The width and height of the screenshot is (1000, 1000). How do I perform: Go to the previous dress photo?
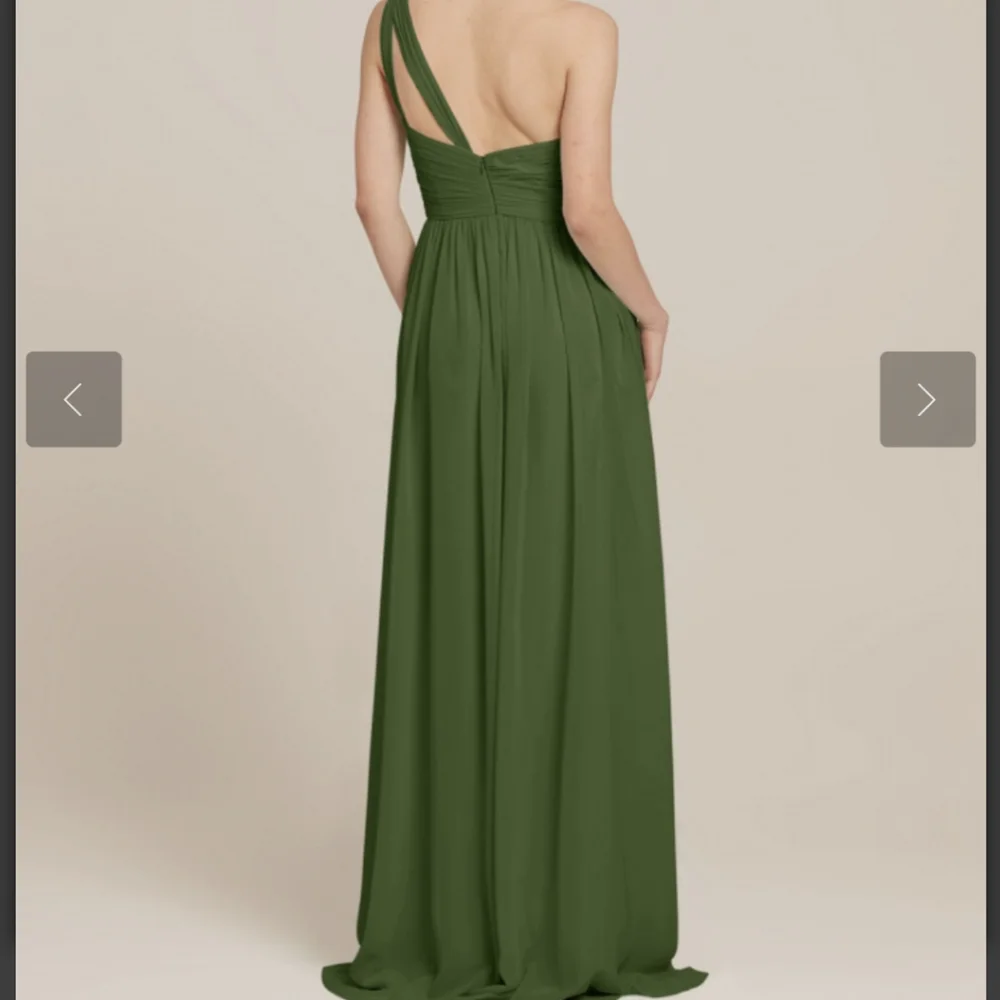coord(74,399)
